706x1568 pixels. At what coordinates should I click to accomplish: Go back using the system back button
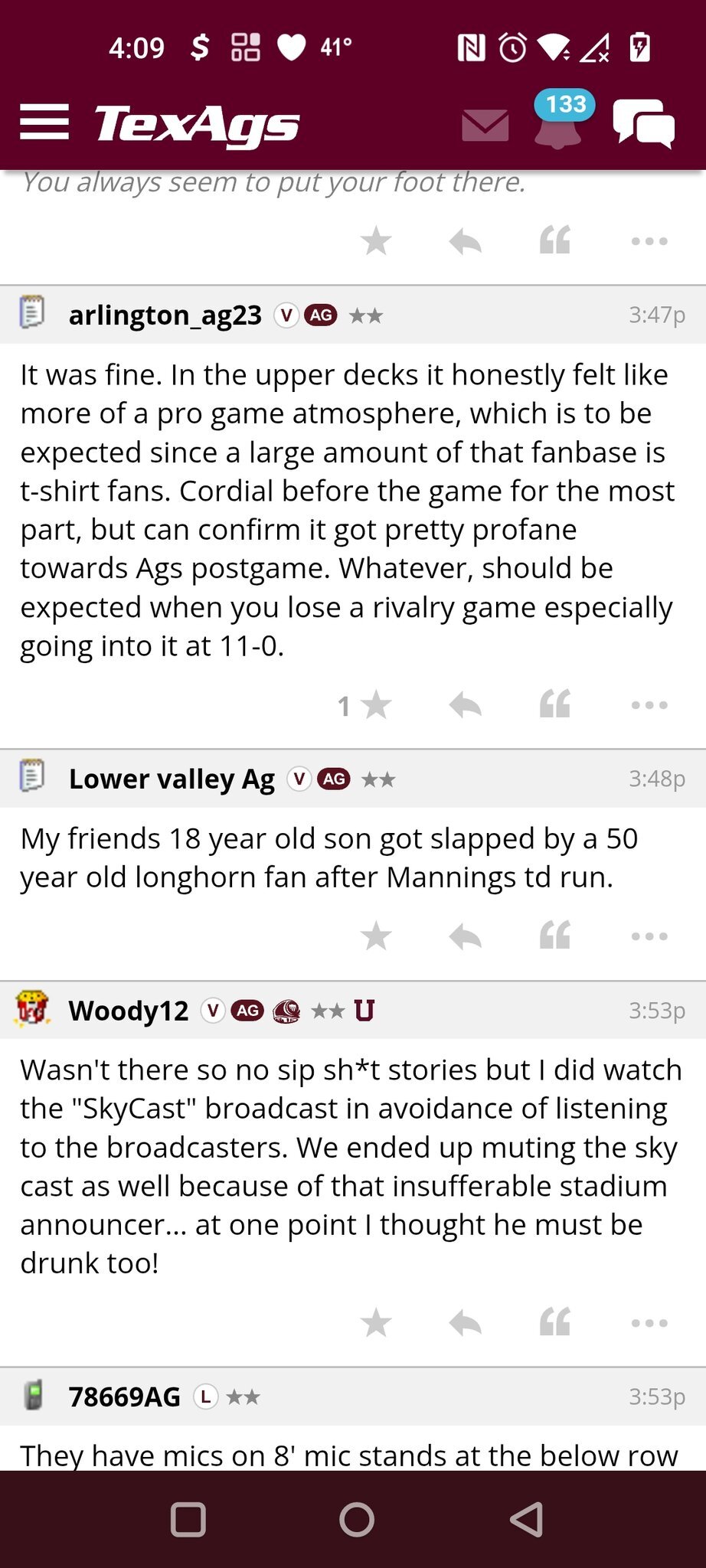pos(526,1520)
